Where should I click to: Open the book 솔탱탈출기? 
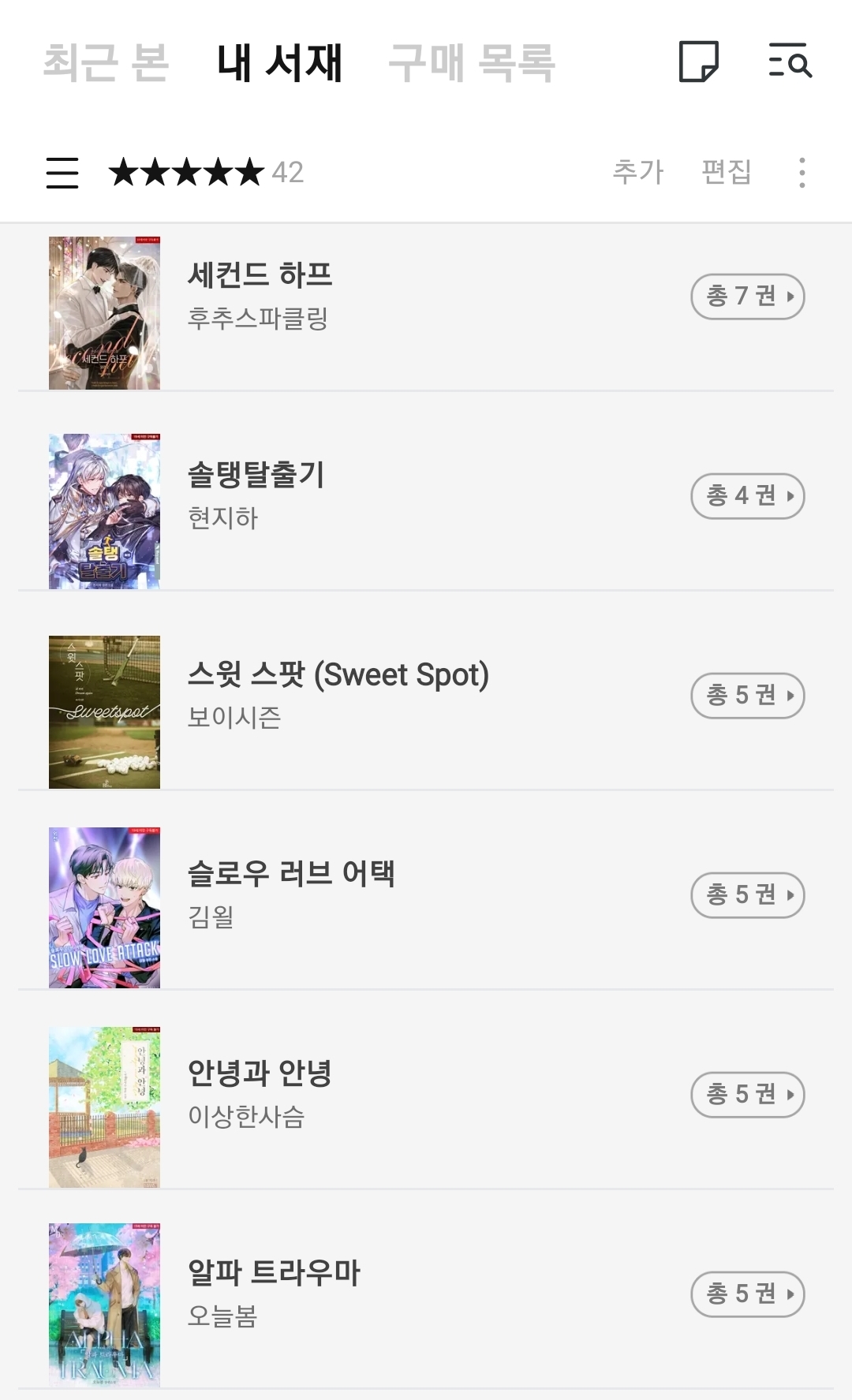(x=256, y=476)
